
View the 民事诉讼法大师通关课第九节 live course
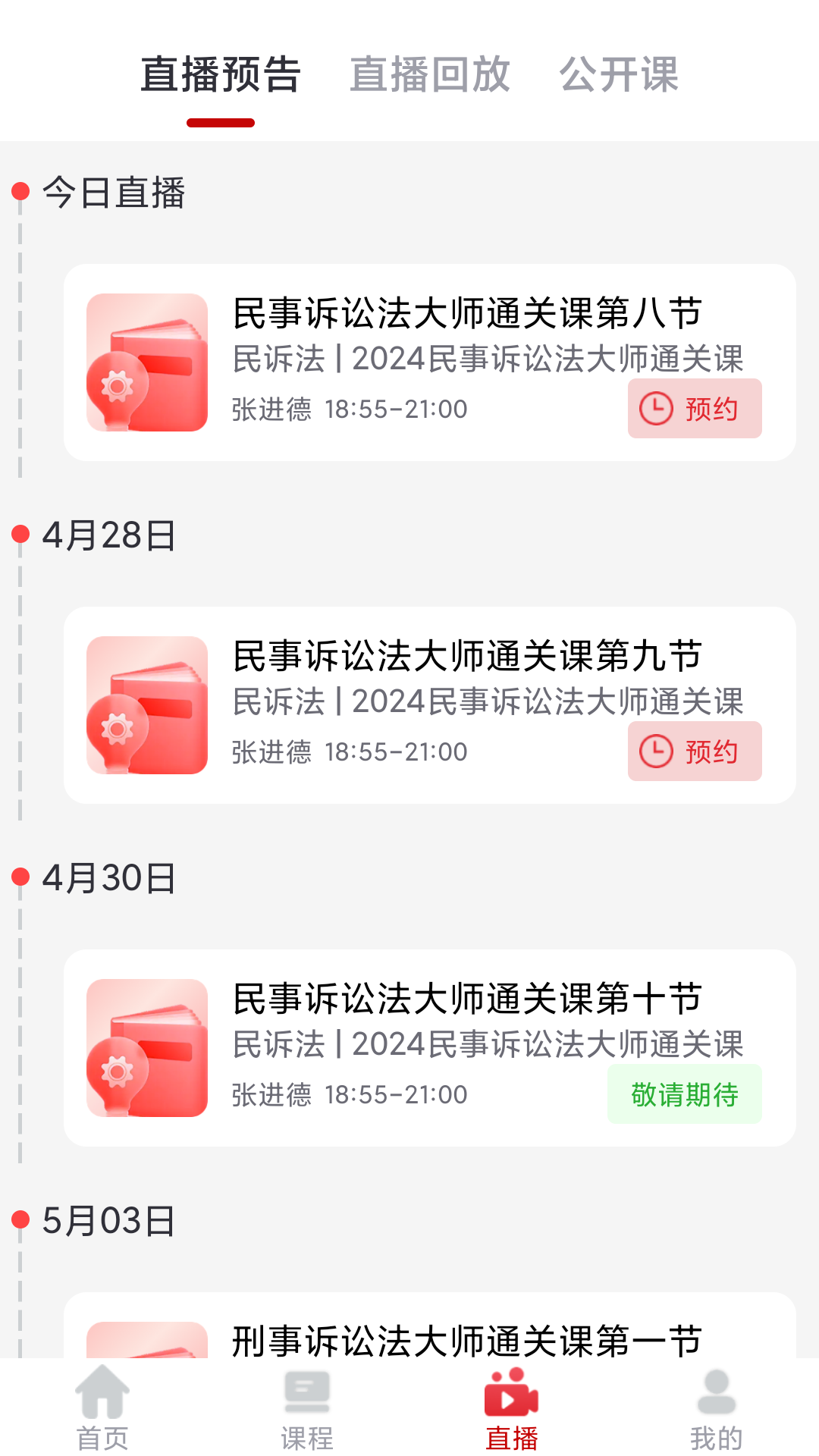(x=466, y=656)
